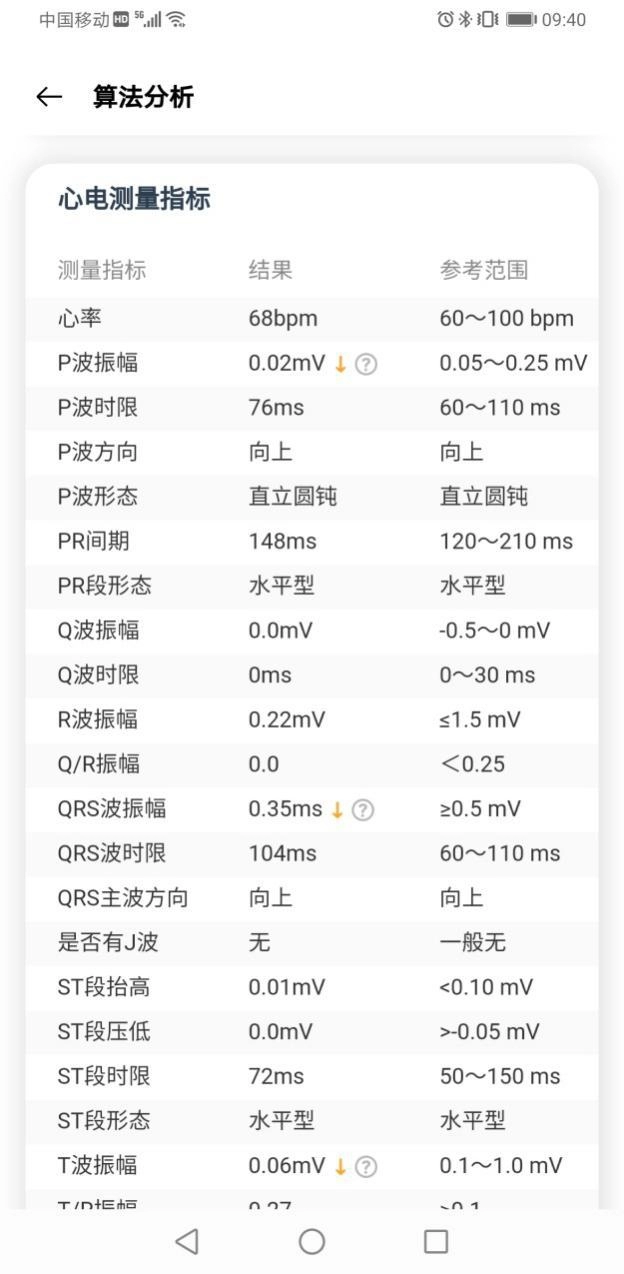Tap the system home button
The width and height of the screenshot is (624, 1274).
[312, 1241]
